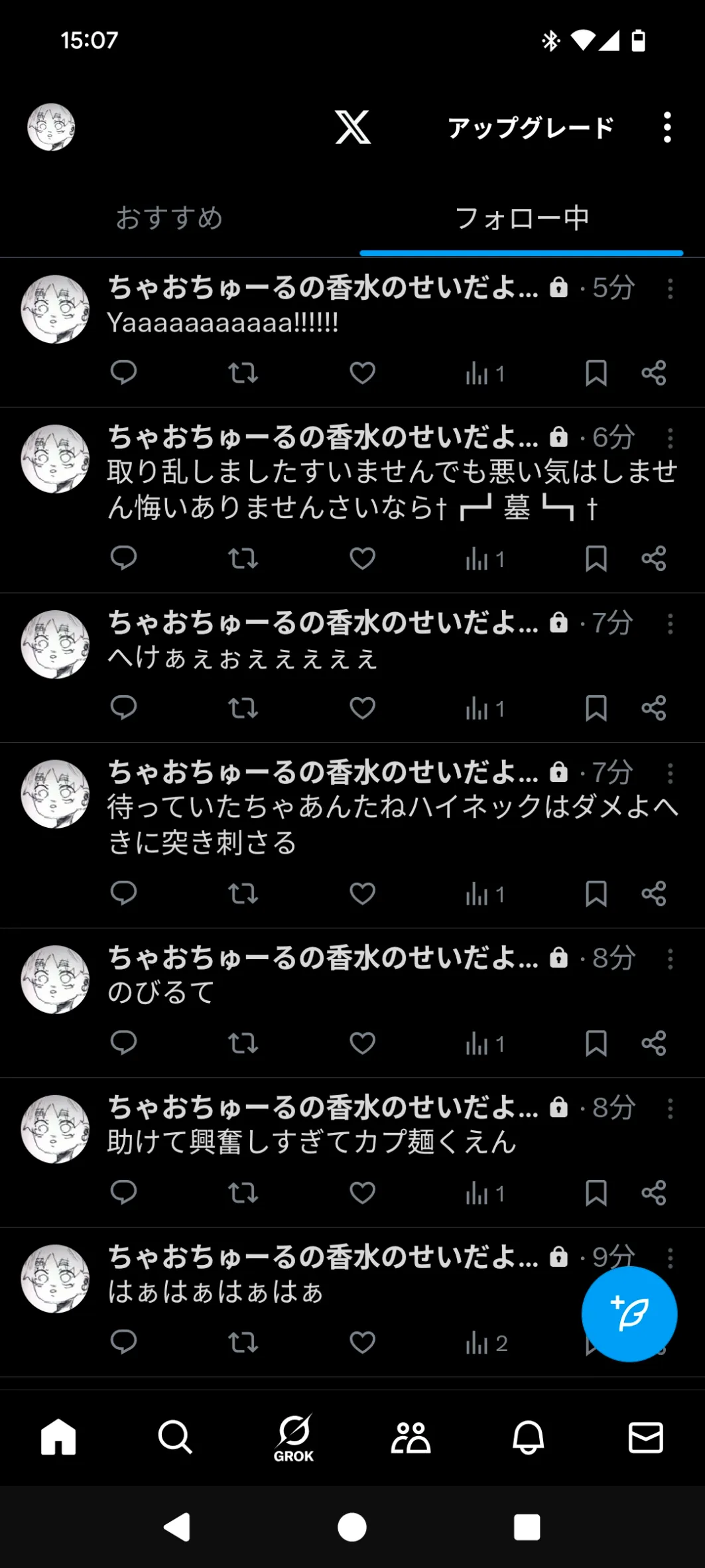Open your profile avatar in the top bar
This screenshot has height=1568, width=705.
point(51,127)
